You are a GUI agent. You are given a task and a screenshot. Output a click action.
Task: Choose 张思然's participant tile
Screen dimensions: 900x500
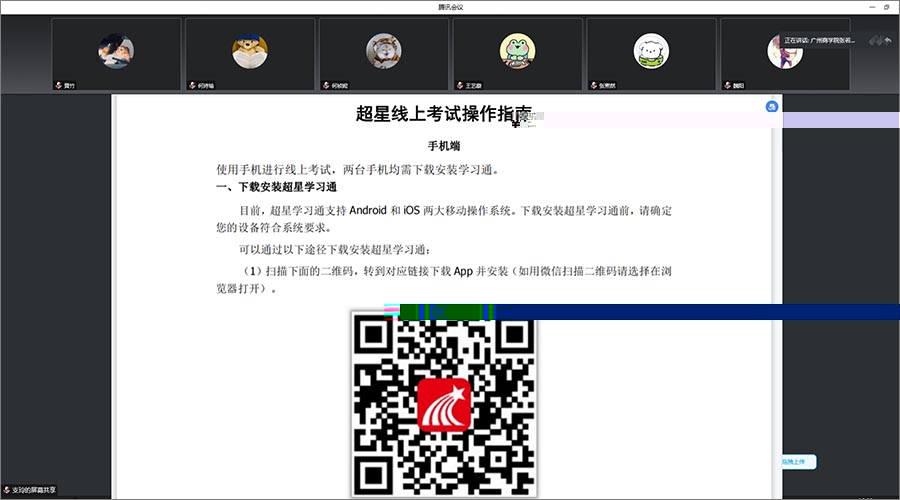coord(651,54)
